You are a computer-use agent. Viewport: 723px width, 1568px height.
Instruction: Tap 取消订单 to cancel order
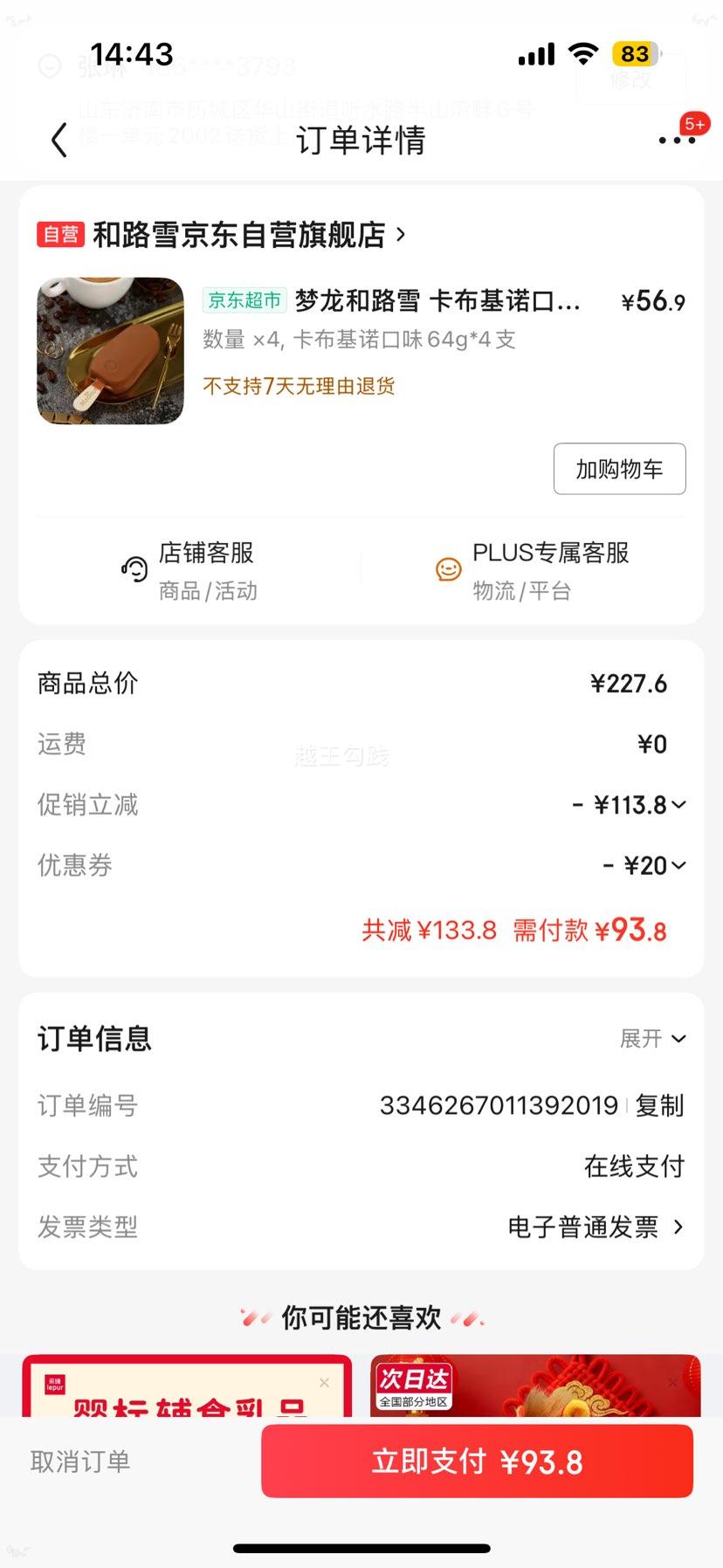[x=80, y=1461]
